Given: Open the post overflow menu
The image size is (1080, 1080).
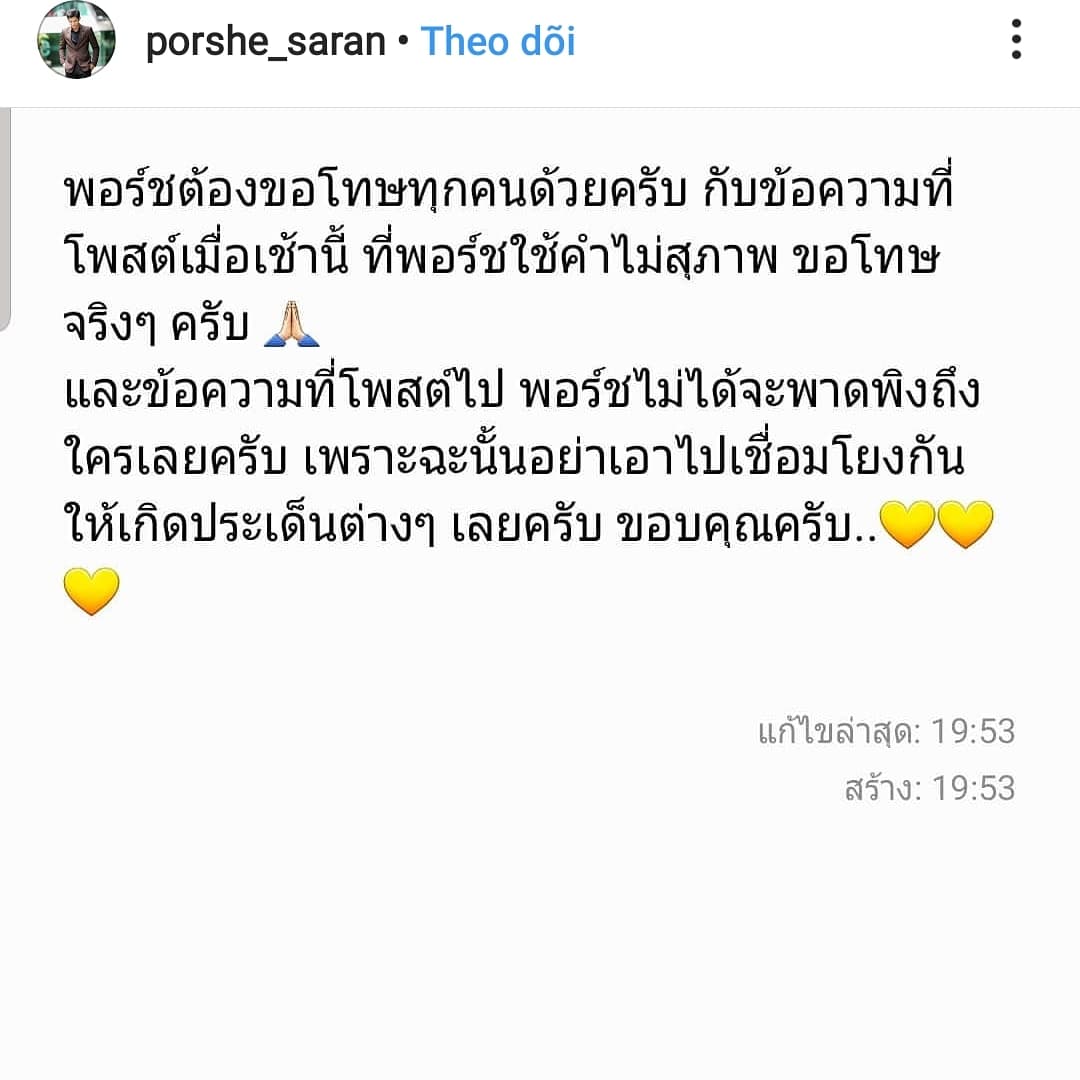Looking at the screenshot, I should 1016,41.
